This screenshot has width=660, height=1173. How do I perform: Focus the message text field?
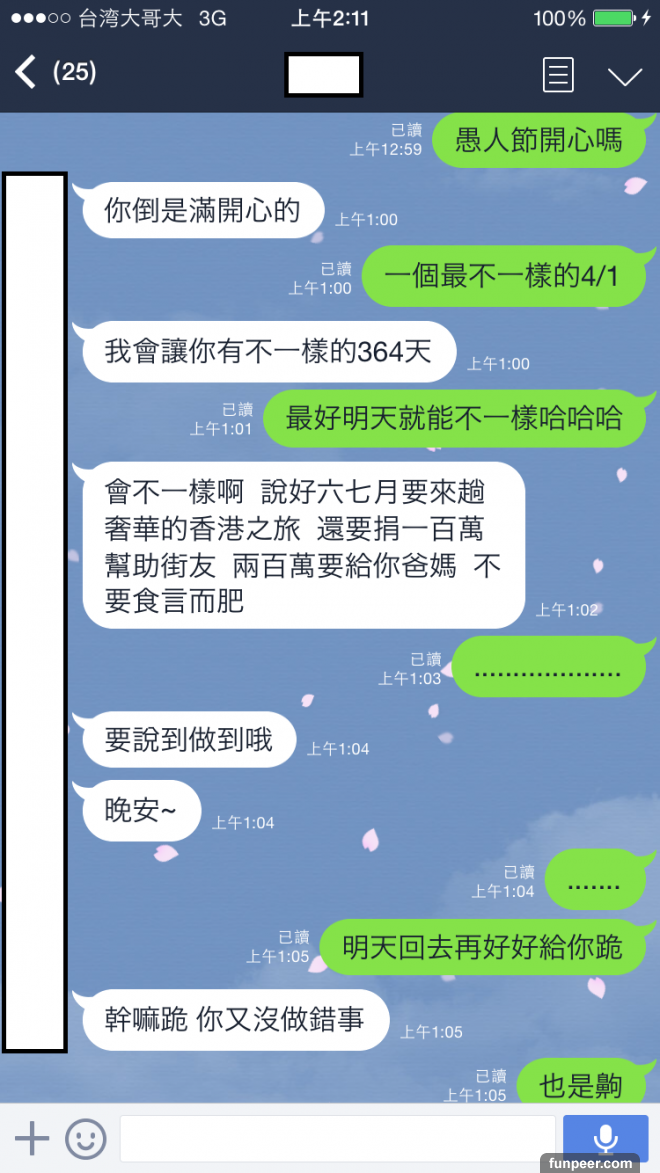[x=337, y=1138]
